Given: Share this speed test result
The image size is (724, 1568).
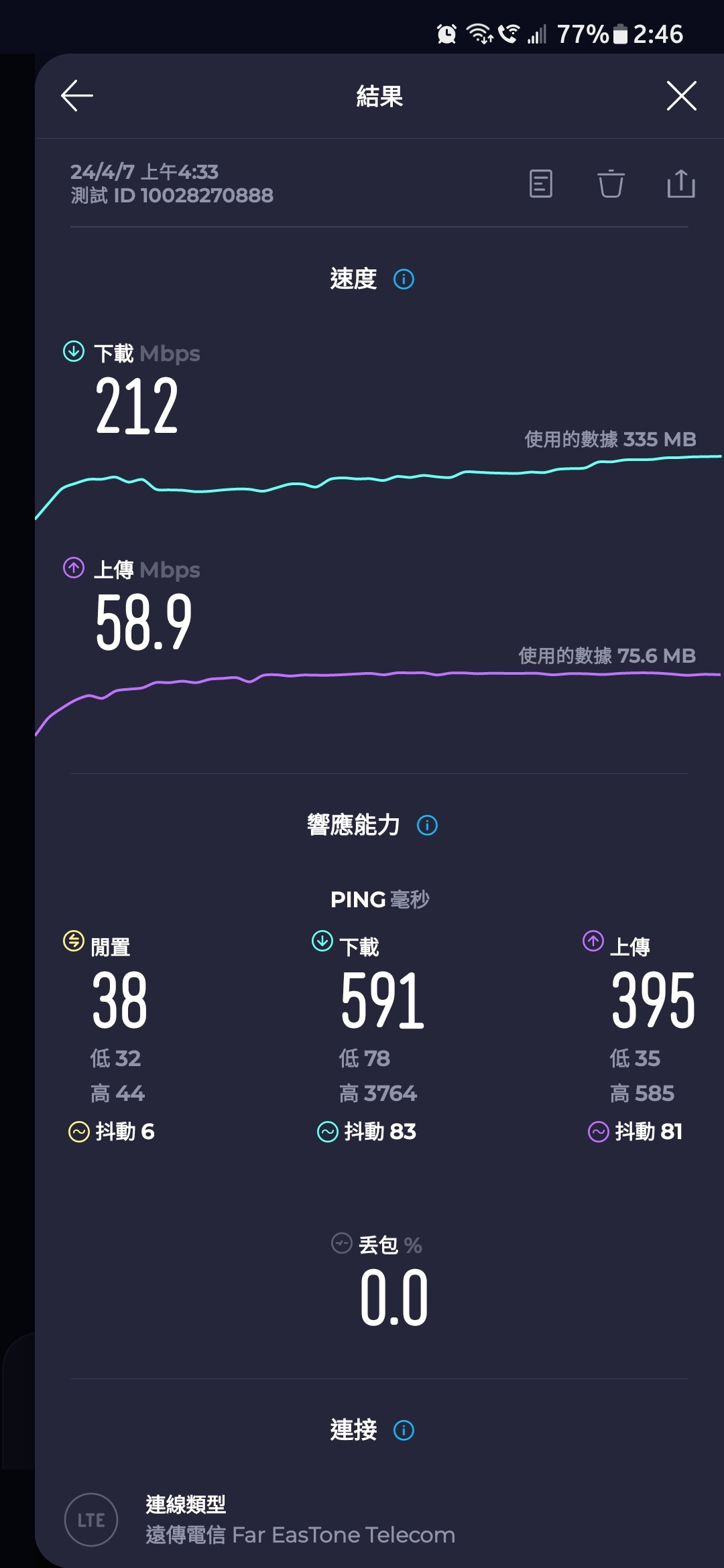Looking at the screenshot, I should pyautogui.click(x=681, y=184).
